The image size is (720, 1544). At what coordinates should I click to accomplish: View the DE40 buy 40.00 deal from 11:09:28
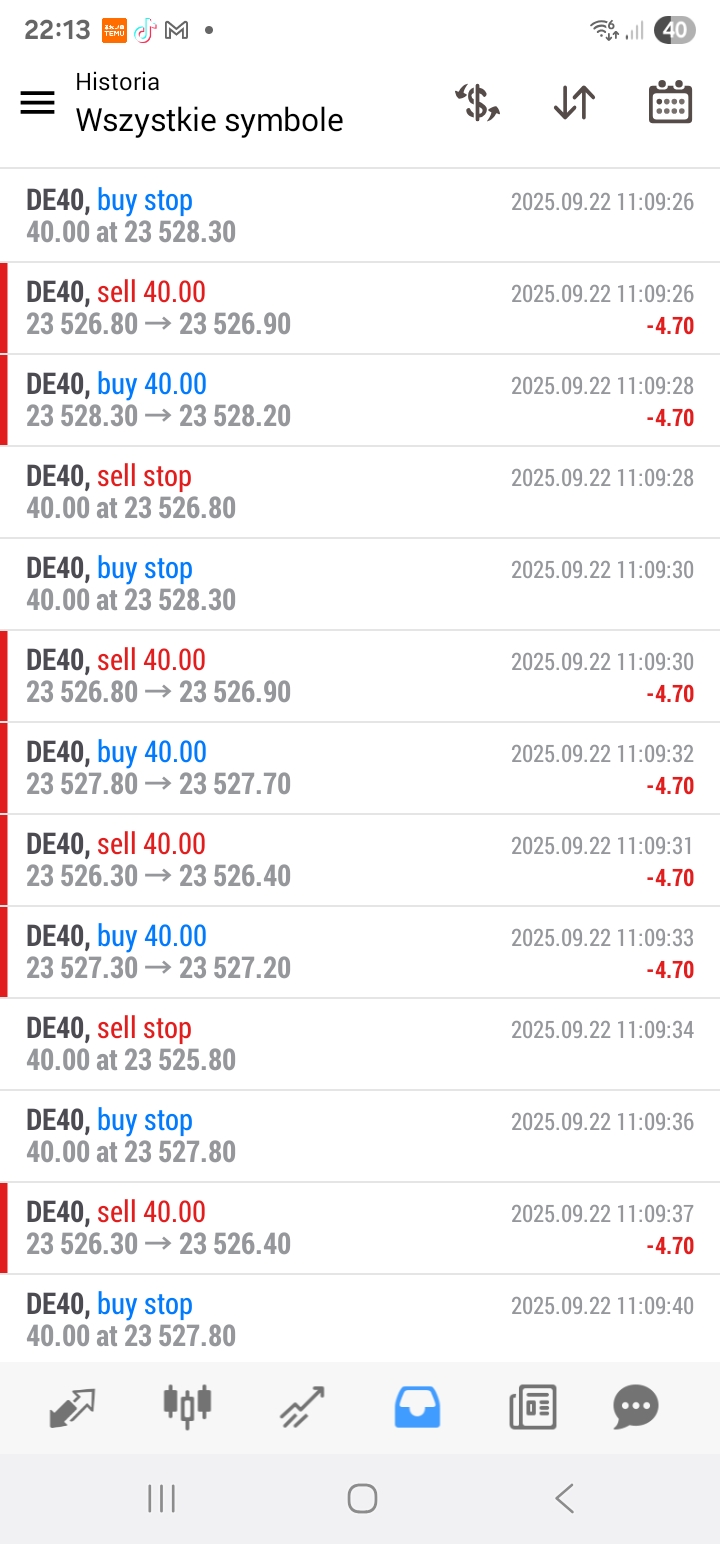[360, 400]
